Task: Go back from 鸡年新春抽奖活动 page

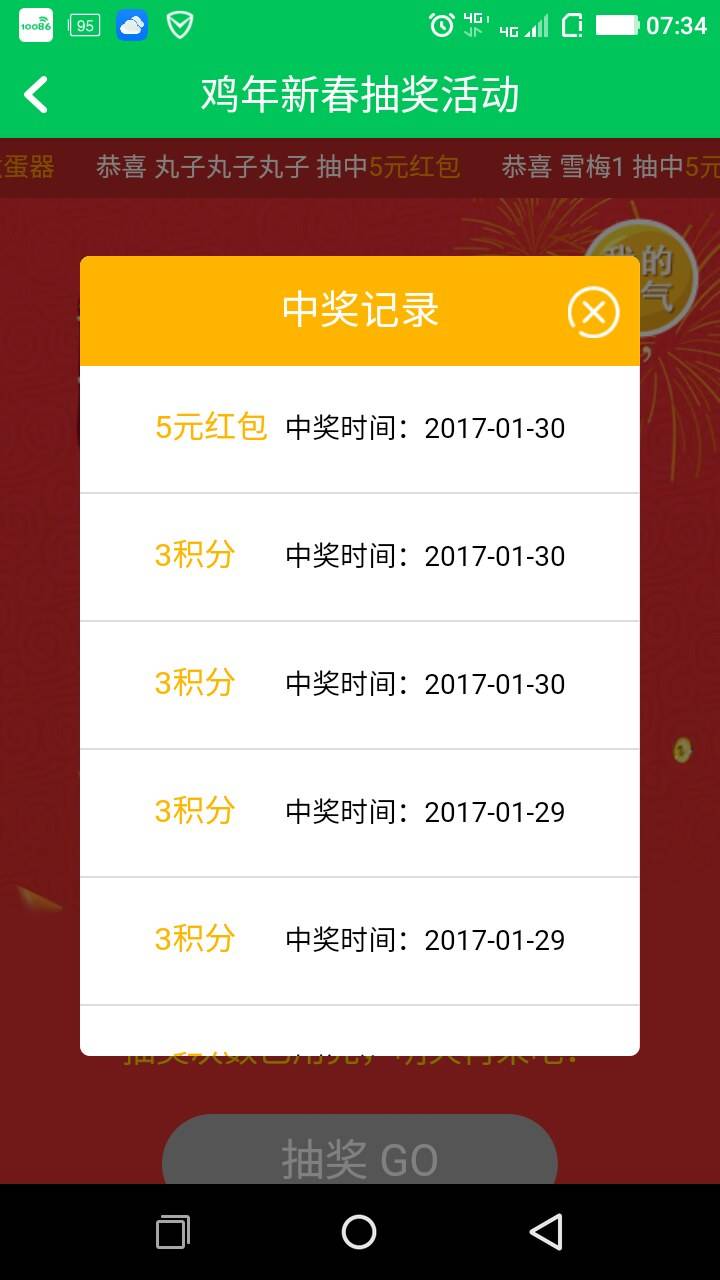Action: coord(36,95)
